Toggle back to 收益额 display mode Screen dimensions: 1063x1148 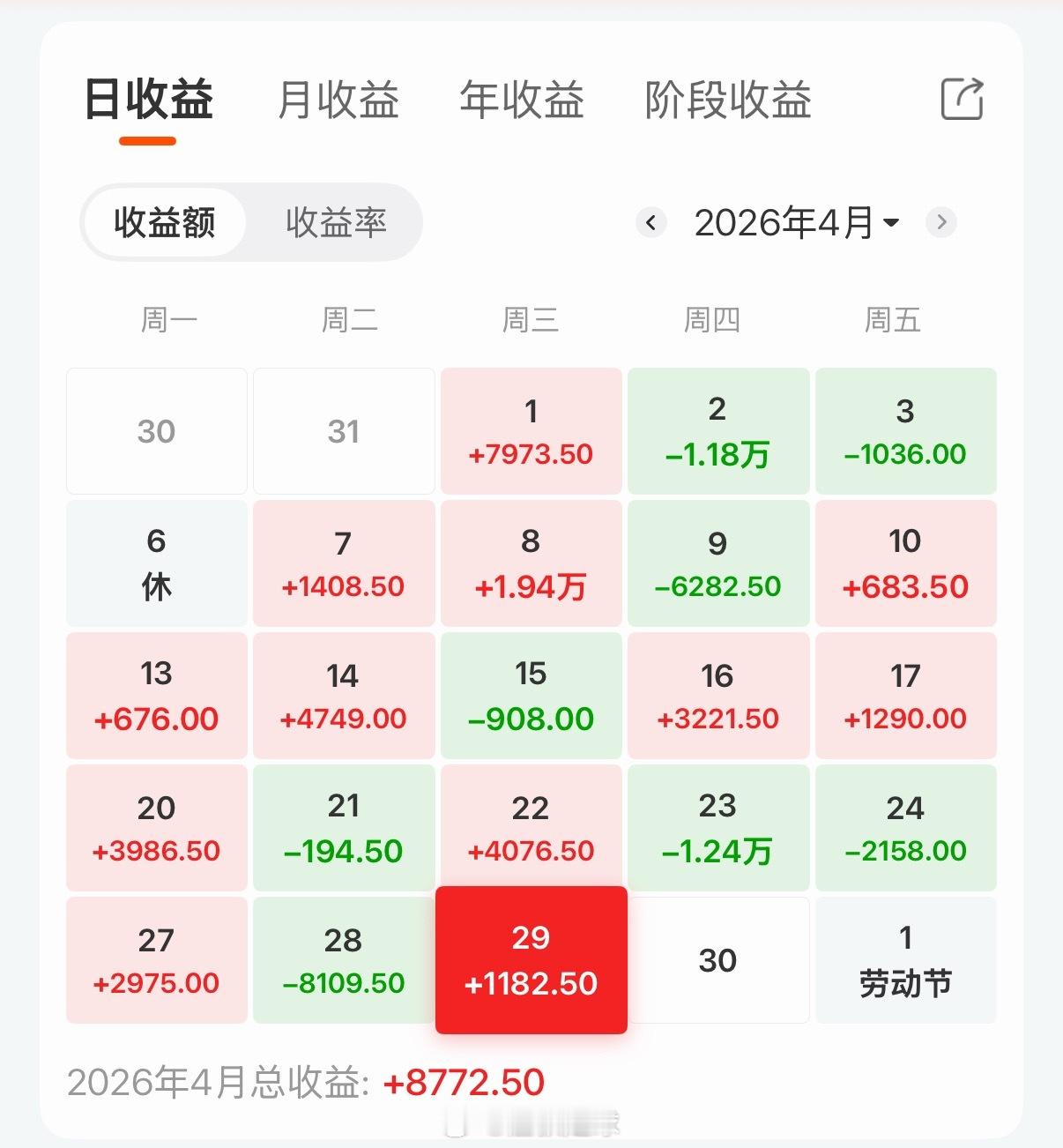point(164,222)
